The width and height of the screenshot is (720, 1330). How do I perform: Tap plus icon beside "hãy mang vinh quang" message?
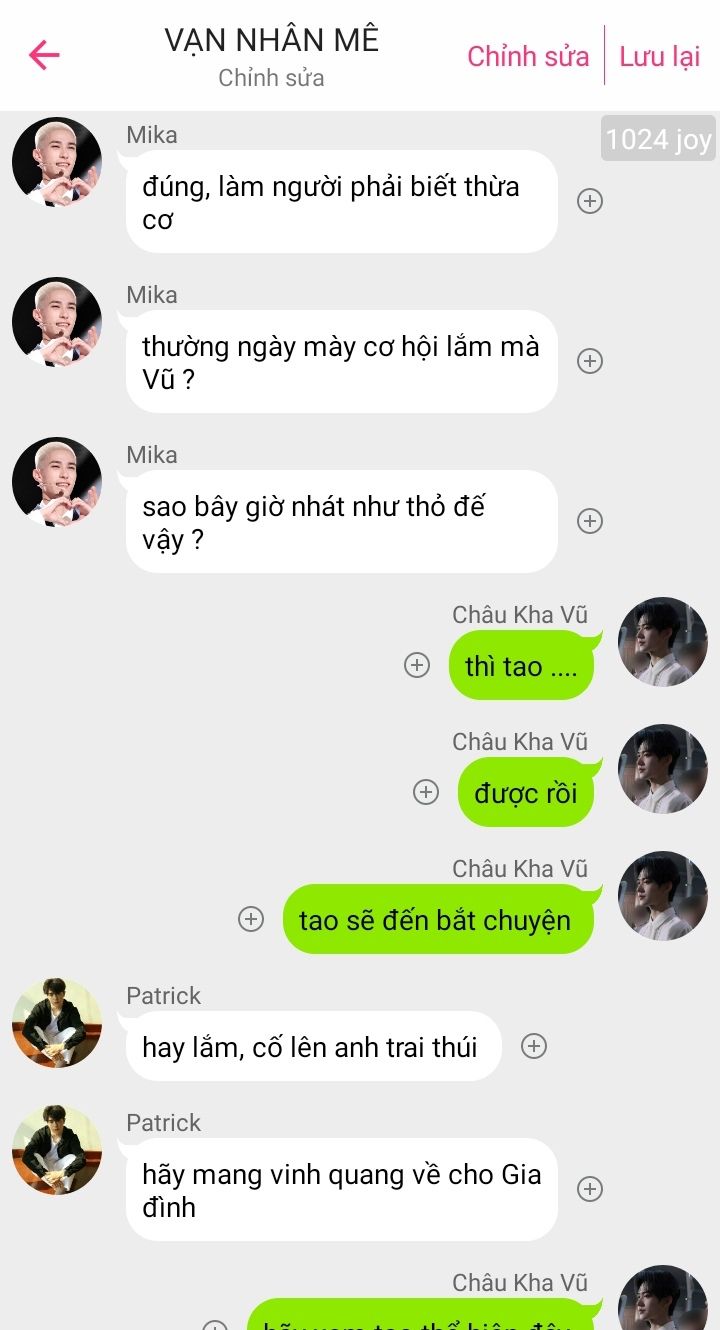pos(590,1189)
